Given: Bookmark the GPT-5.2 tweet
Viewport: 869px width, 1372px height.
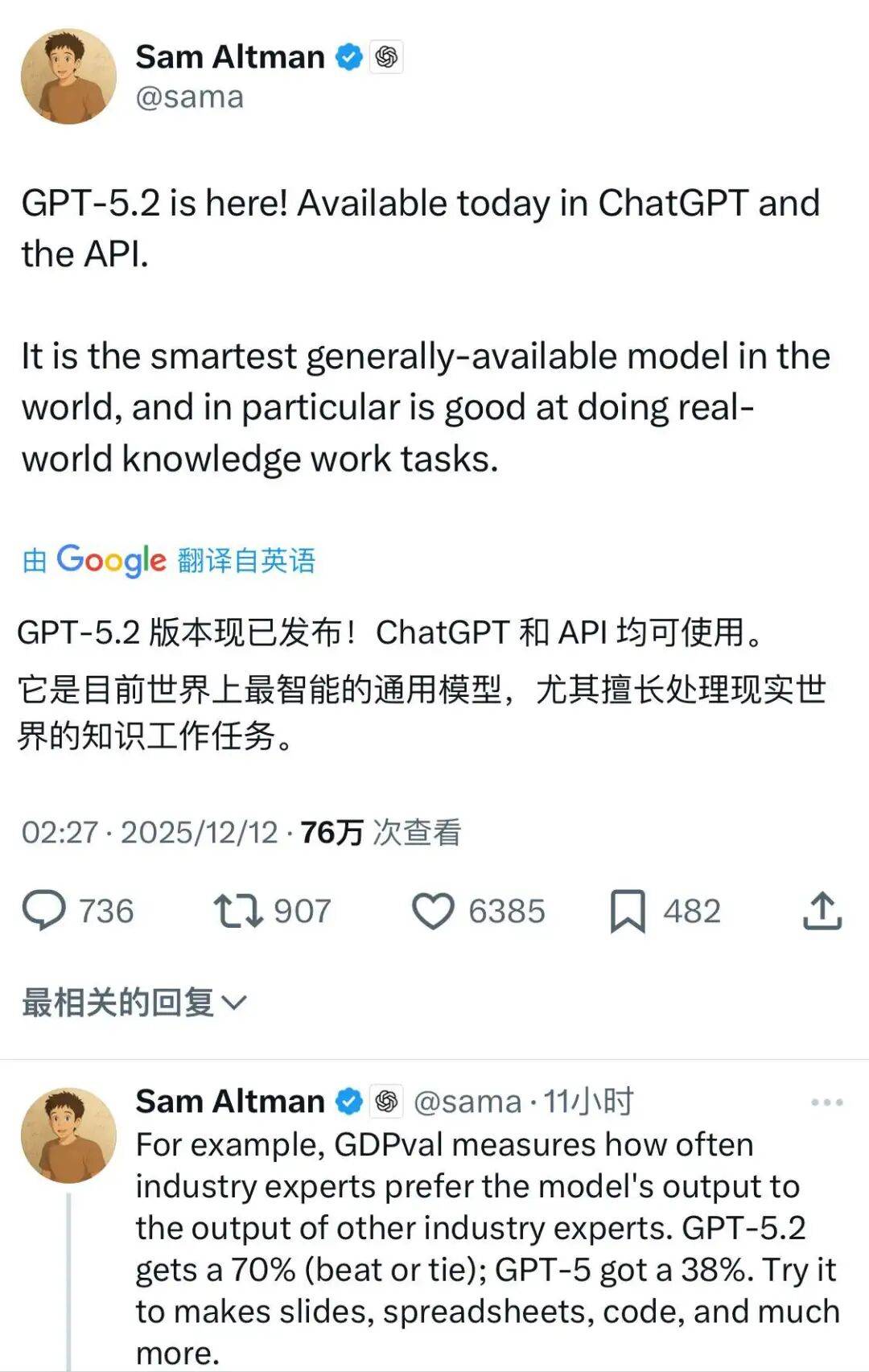Looking at the screenshot, I should tap(628, 911).
